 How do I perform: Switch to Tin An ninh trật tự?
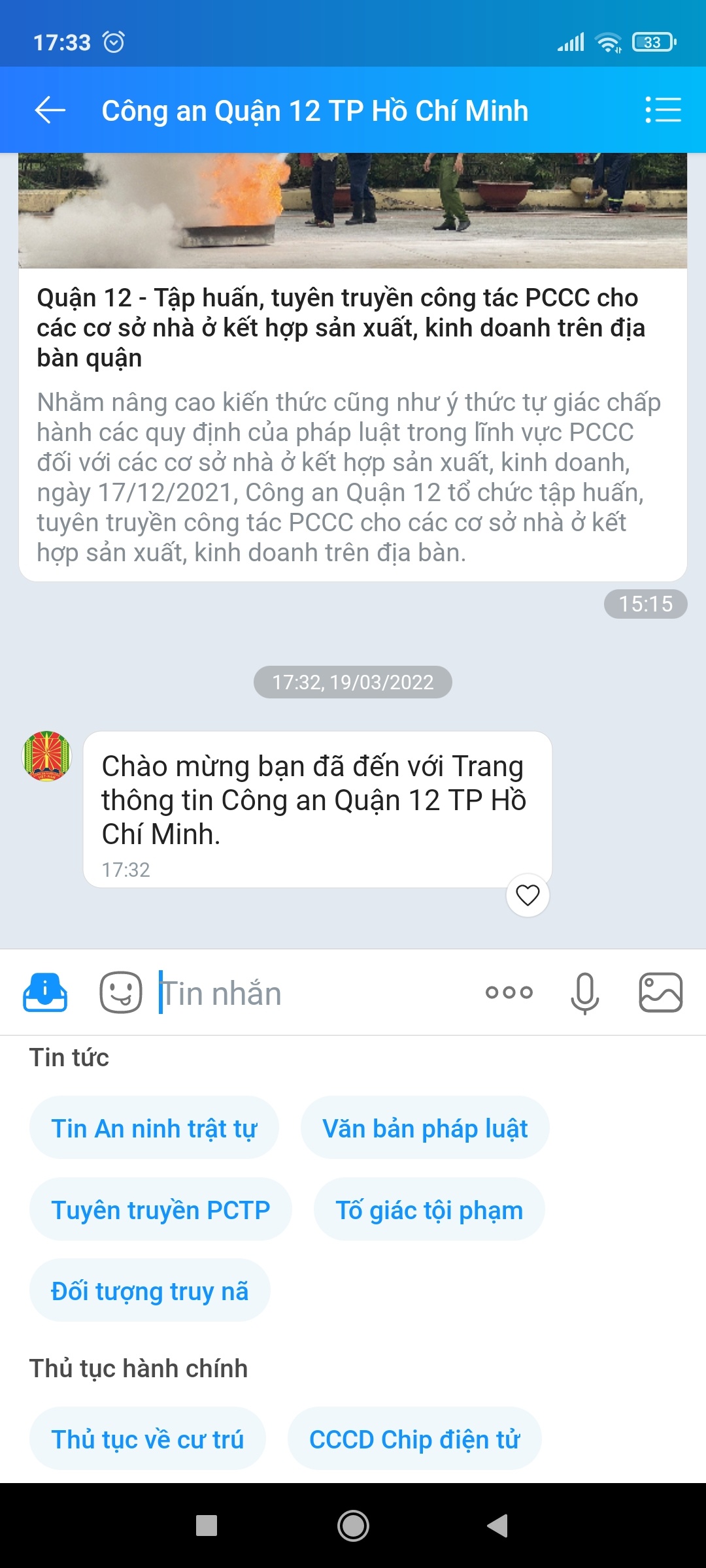coord(154,1127)
